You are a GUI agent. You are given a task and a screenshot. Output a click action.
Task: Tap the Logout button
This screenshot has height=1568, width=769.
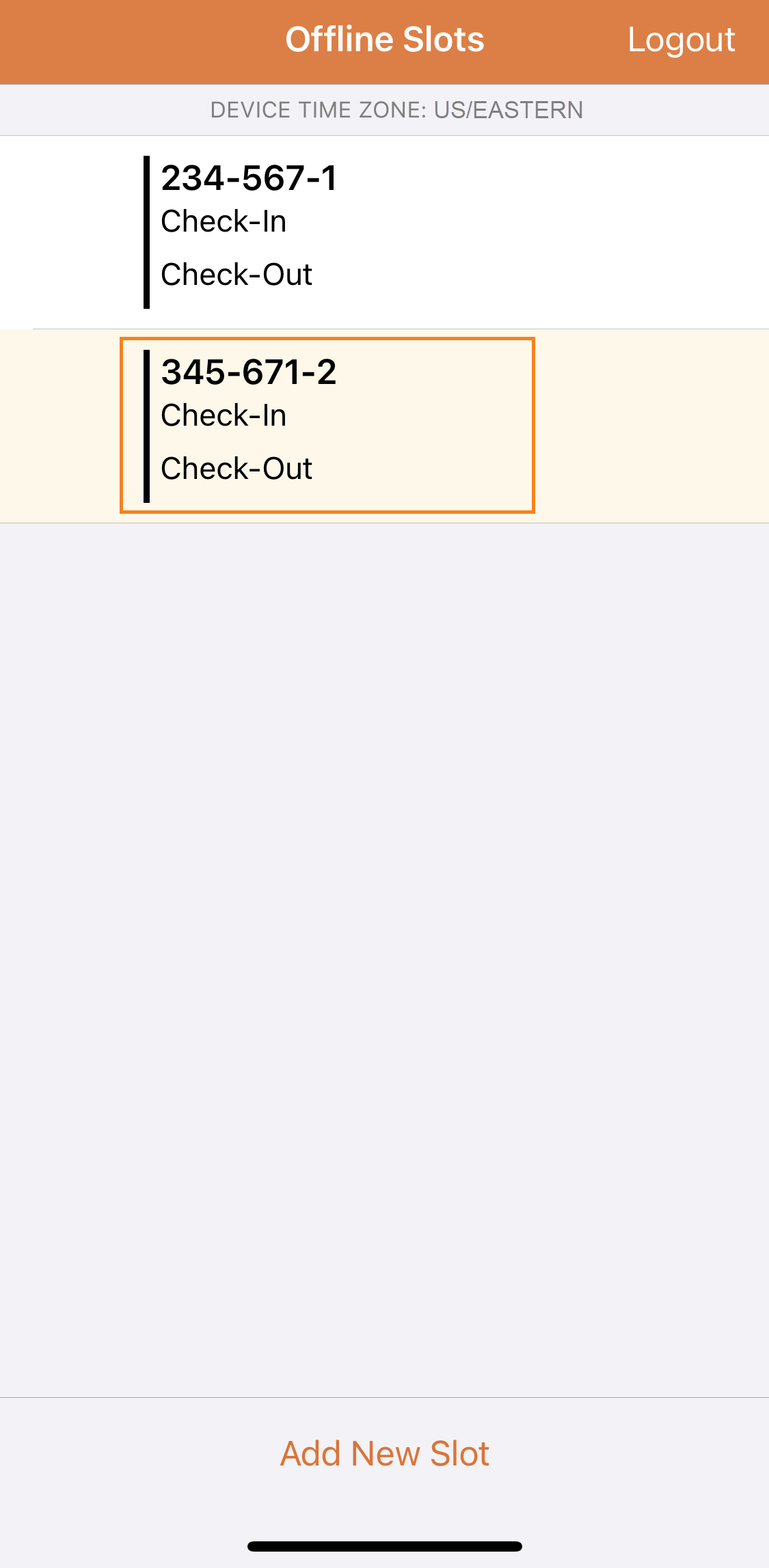[681, 39]
